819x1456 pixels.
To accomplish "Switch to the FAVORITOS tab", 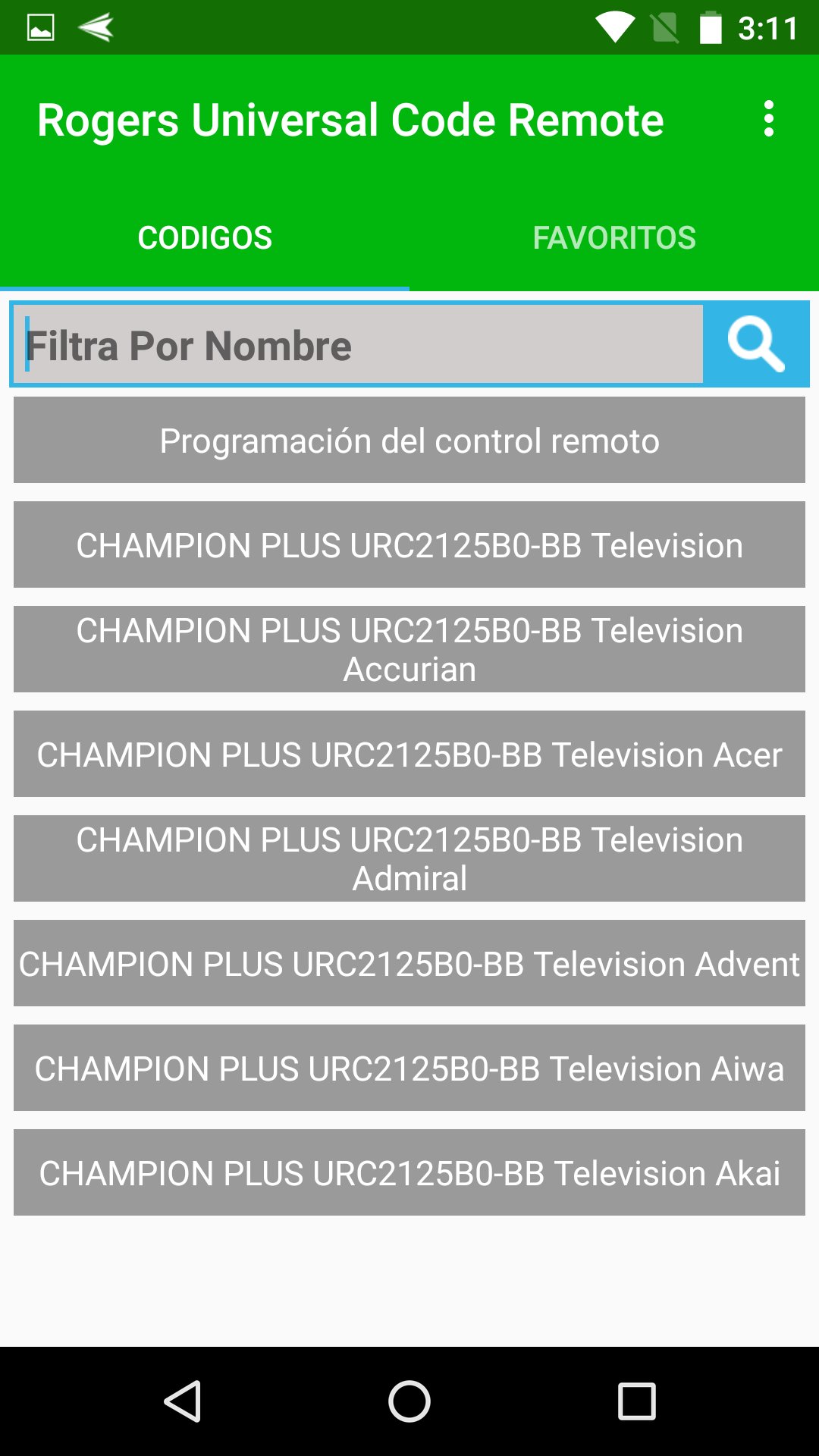I will [x=614, y=238].
